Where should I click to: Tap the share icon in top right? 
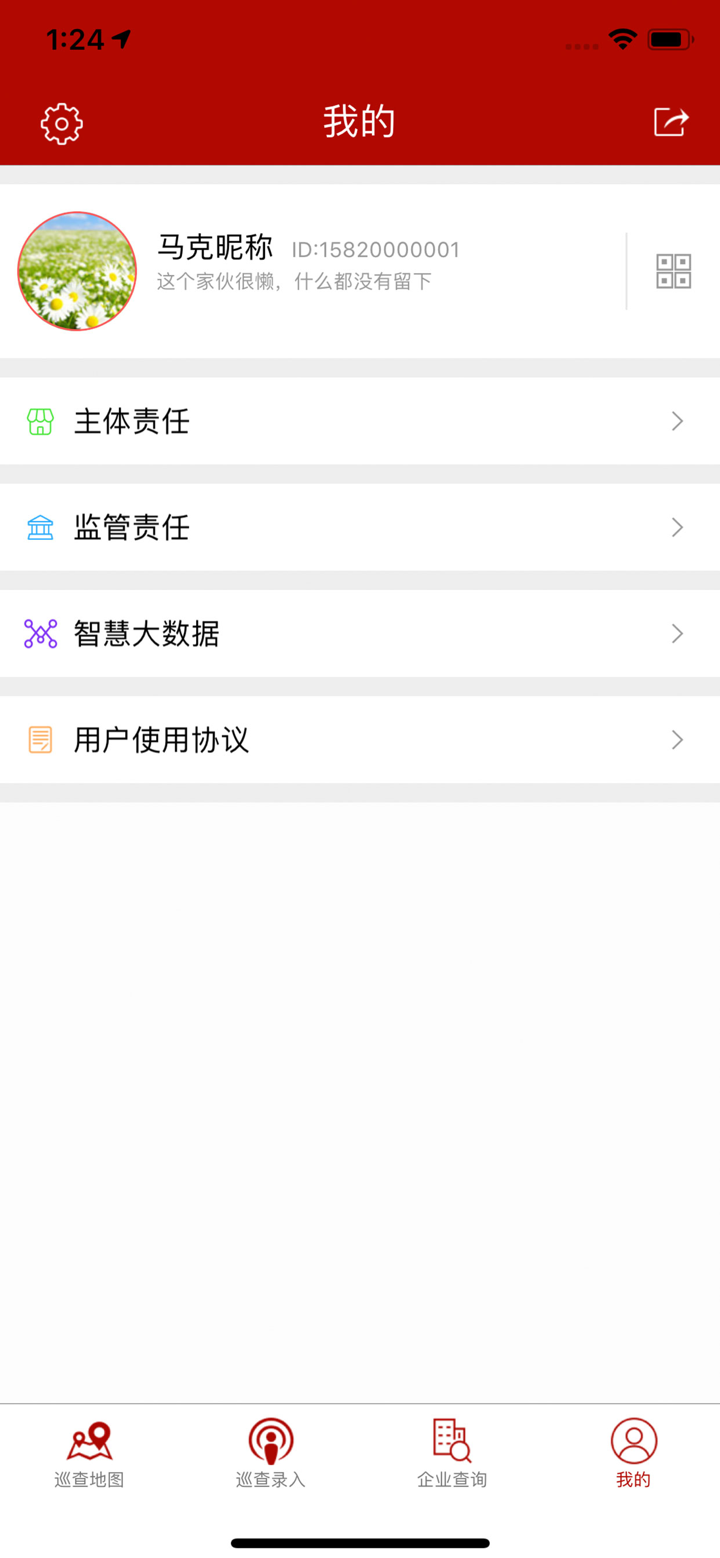pyautogui.click(x=670, y=122)
